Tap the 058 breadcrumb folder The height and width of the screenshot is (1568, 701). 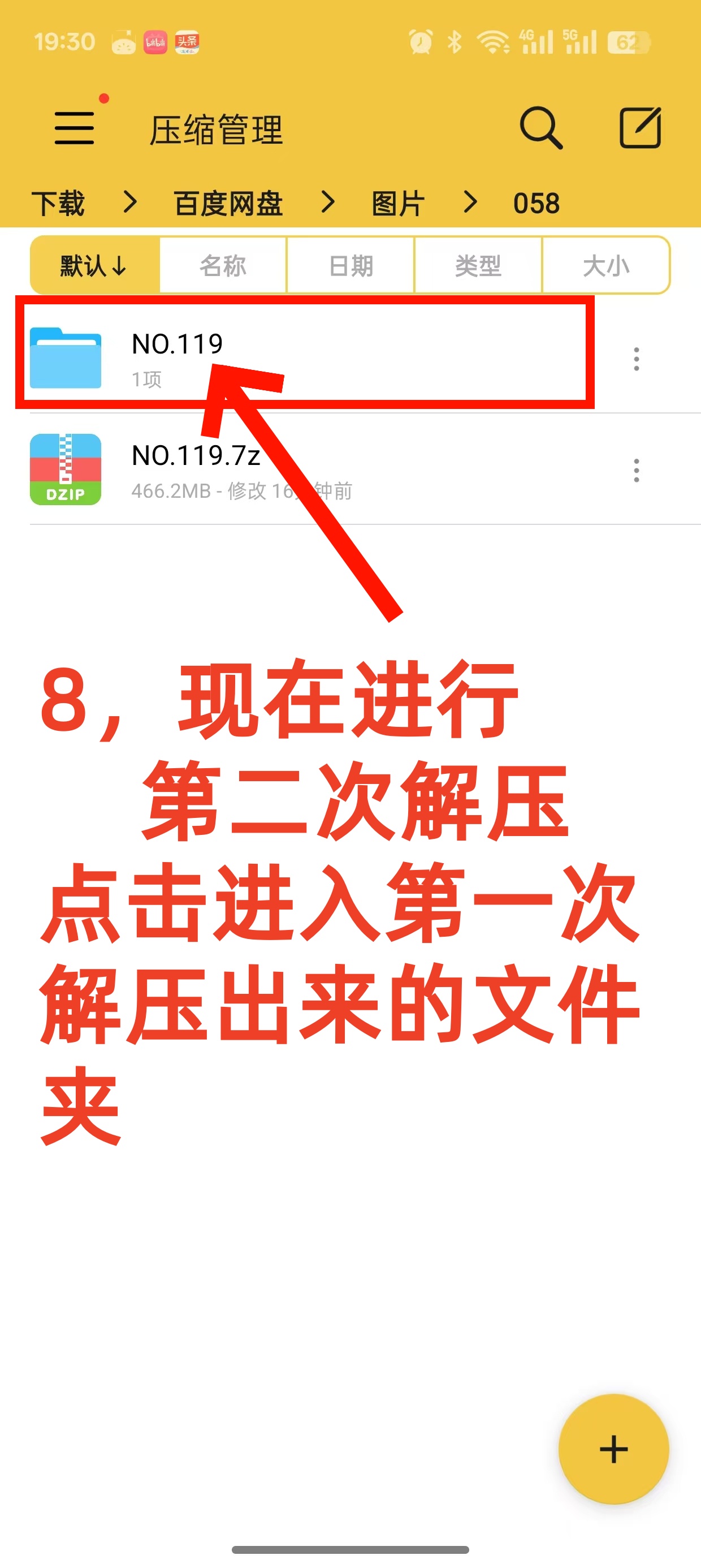536,203
